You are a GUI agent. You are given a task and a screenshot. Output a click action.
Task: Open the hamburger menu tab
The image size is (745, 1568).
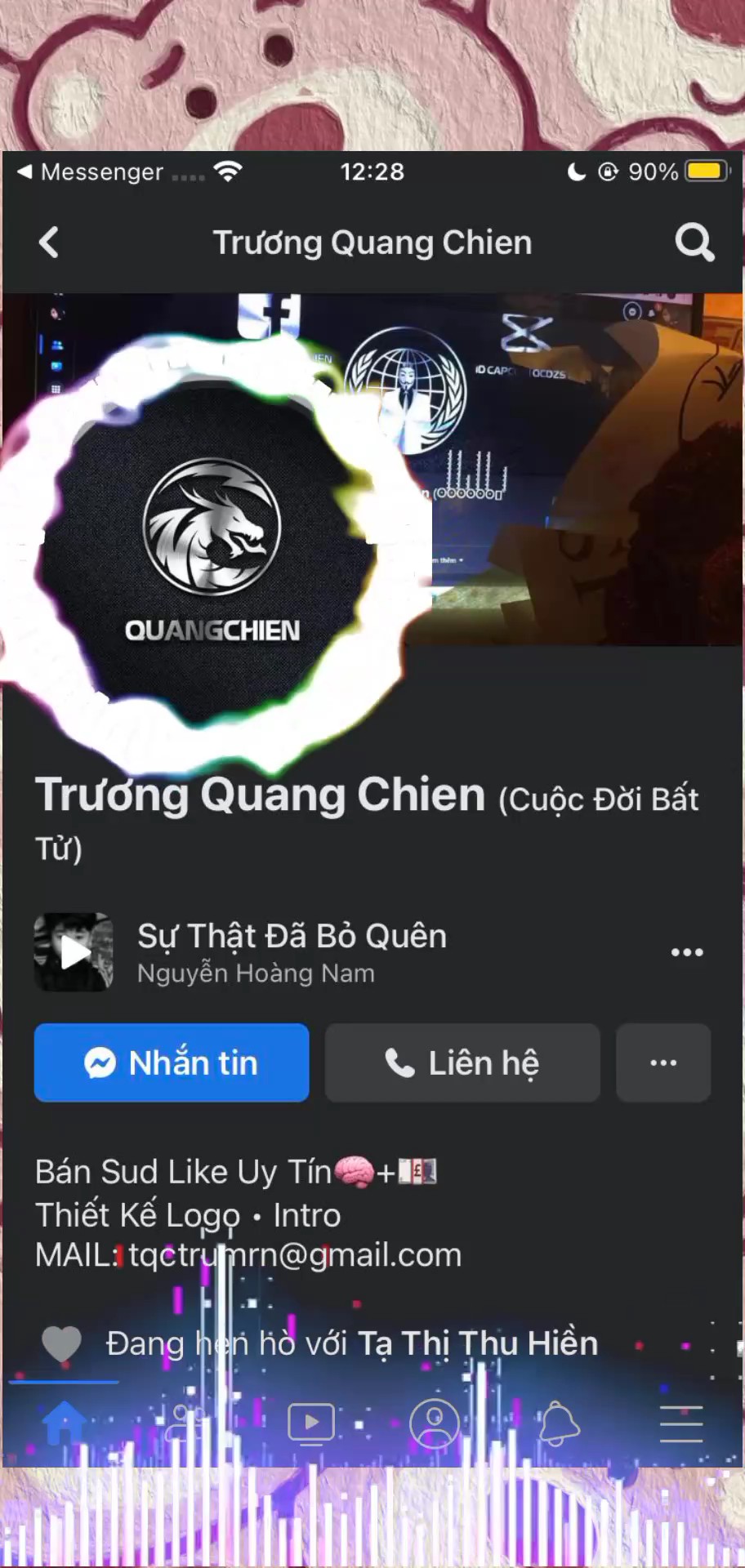point(681,1423)
